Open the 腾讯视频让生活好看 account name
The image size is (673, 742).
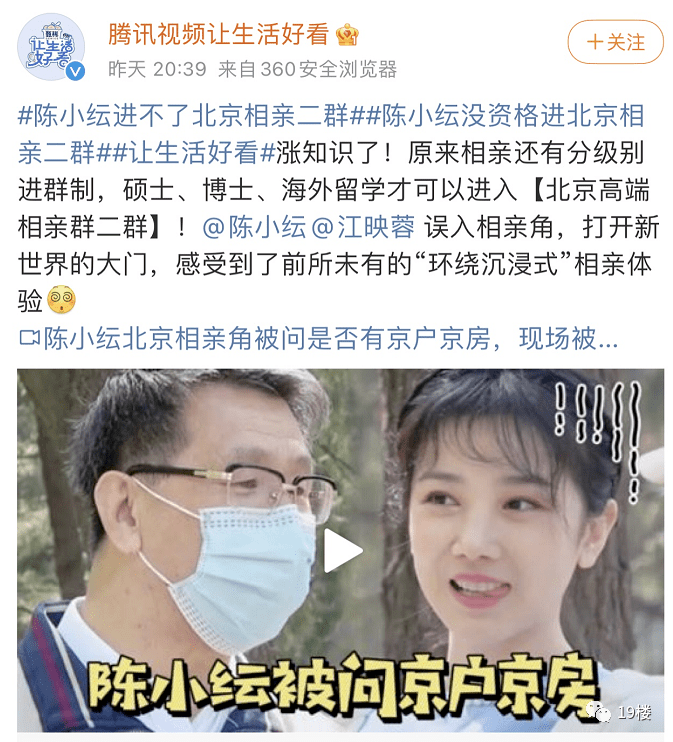pyautogui.click(x=218, y=34)
